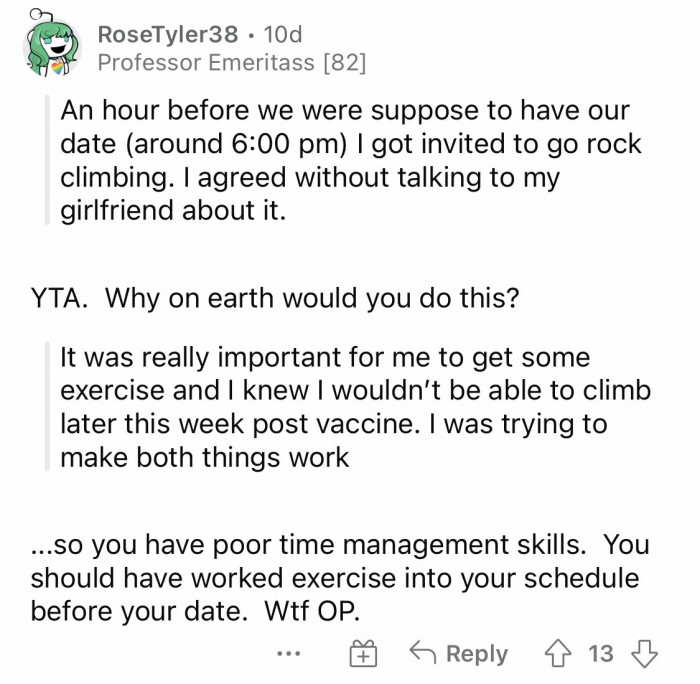
Task: Give an award to this comment
Action: 361,654
